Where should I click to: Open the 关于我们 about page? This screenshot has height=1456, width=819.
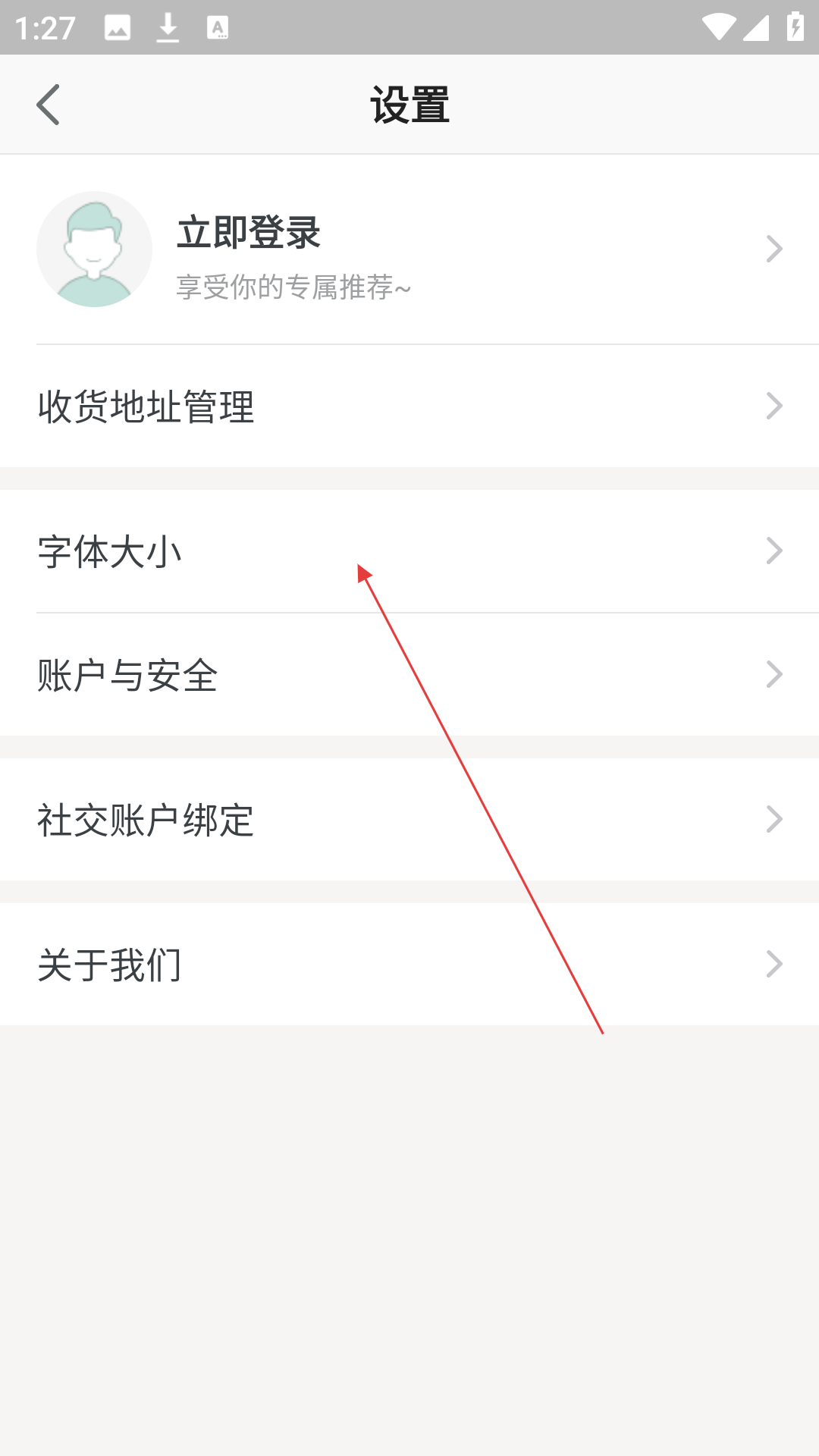coord(409,965)
